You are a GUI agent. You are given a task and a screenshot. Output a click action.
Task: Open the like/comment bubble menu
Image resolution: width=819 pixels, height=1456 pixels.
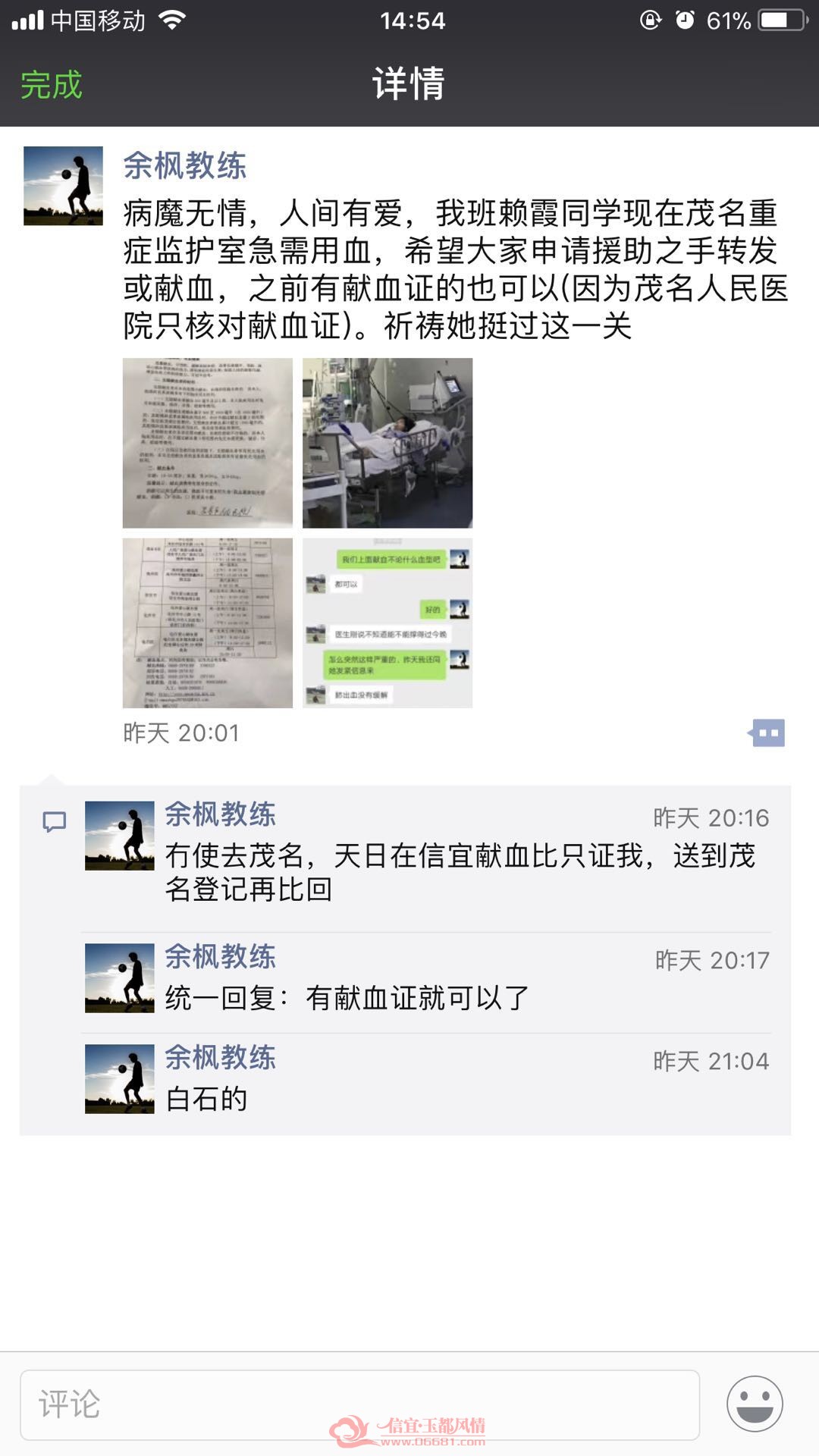767,733
